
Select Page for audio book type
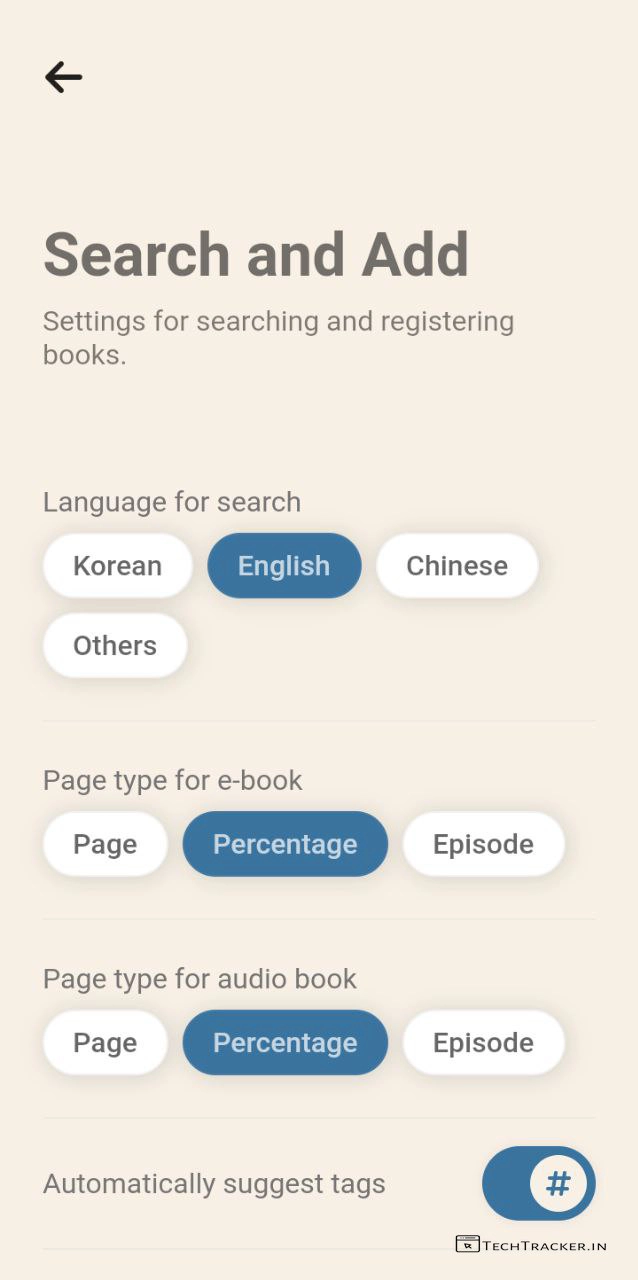pyautogui.click(x=105, y=1043)
